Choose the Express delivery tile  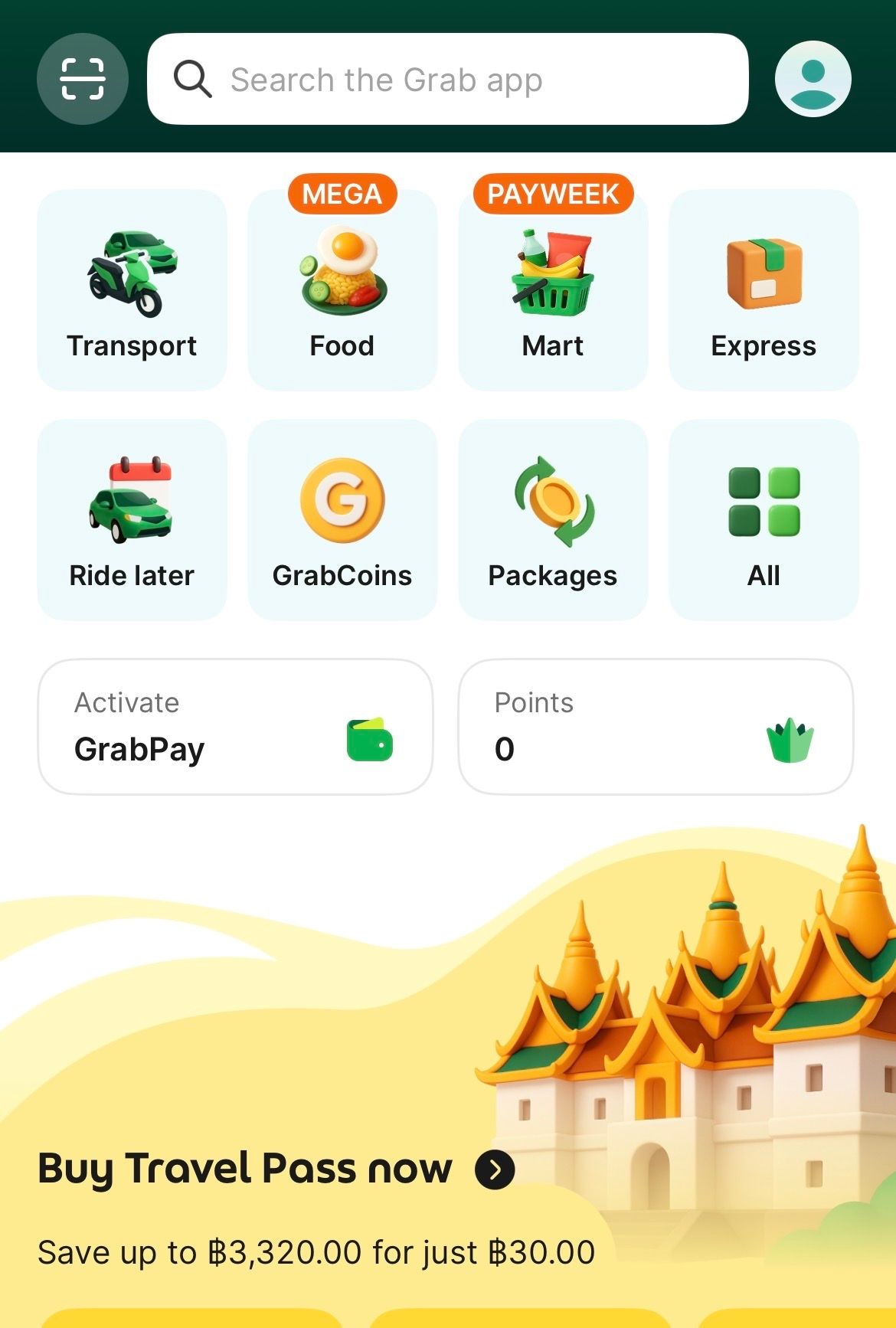click(764, 291)
